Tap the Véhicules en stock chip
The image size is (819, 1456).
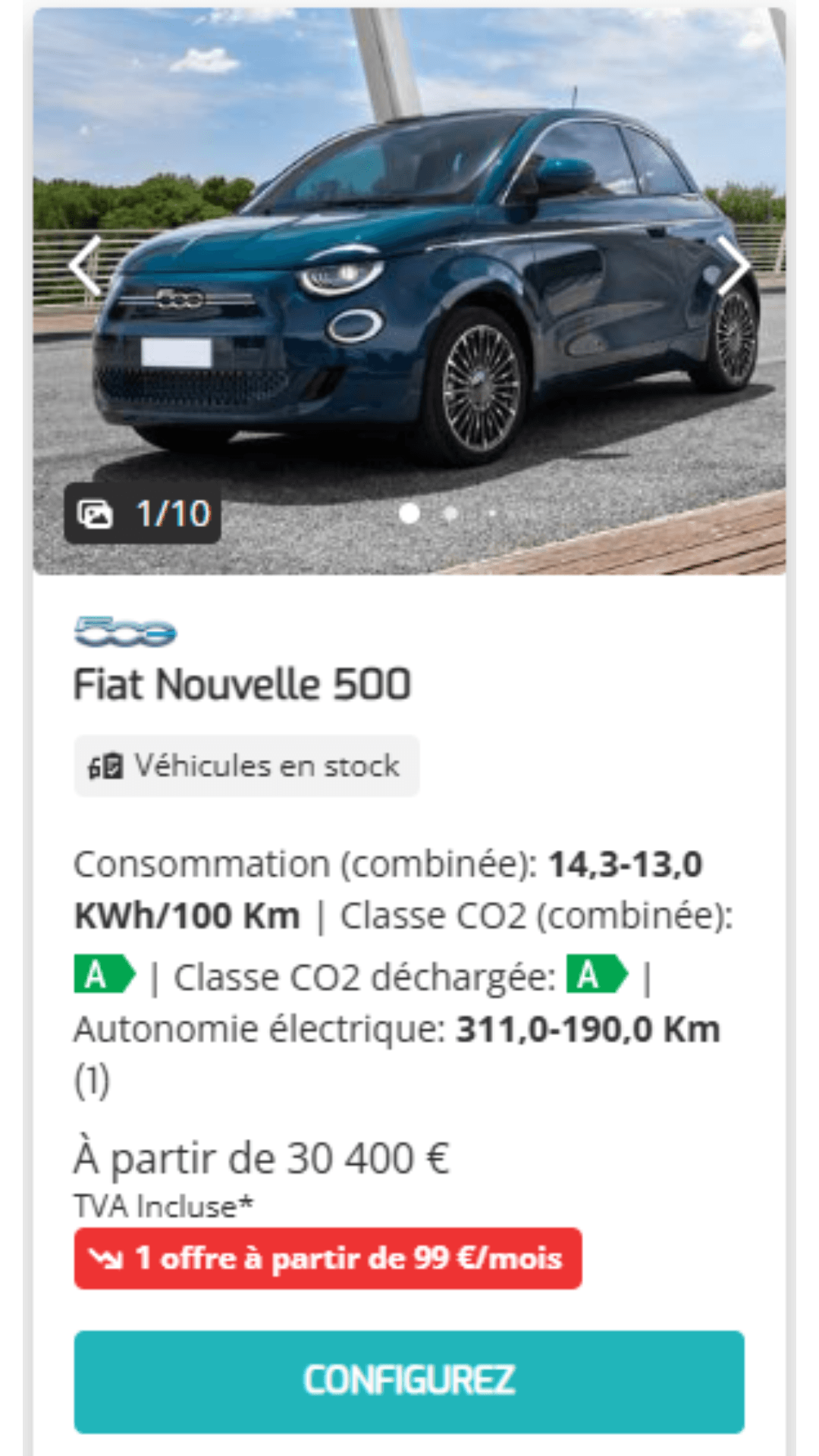coord(246,766)
